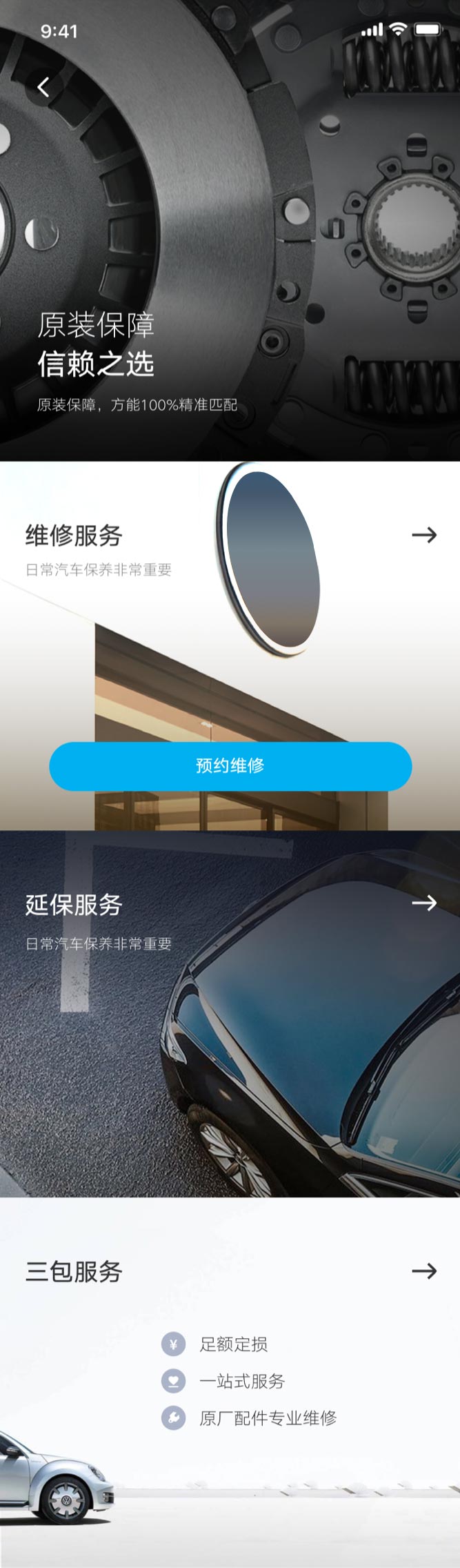Open 延保服务 with its arrow
460x1568 pixels.
[x=424, y=903]
